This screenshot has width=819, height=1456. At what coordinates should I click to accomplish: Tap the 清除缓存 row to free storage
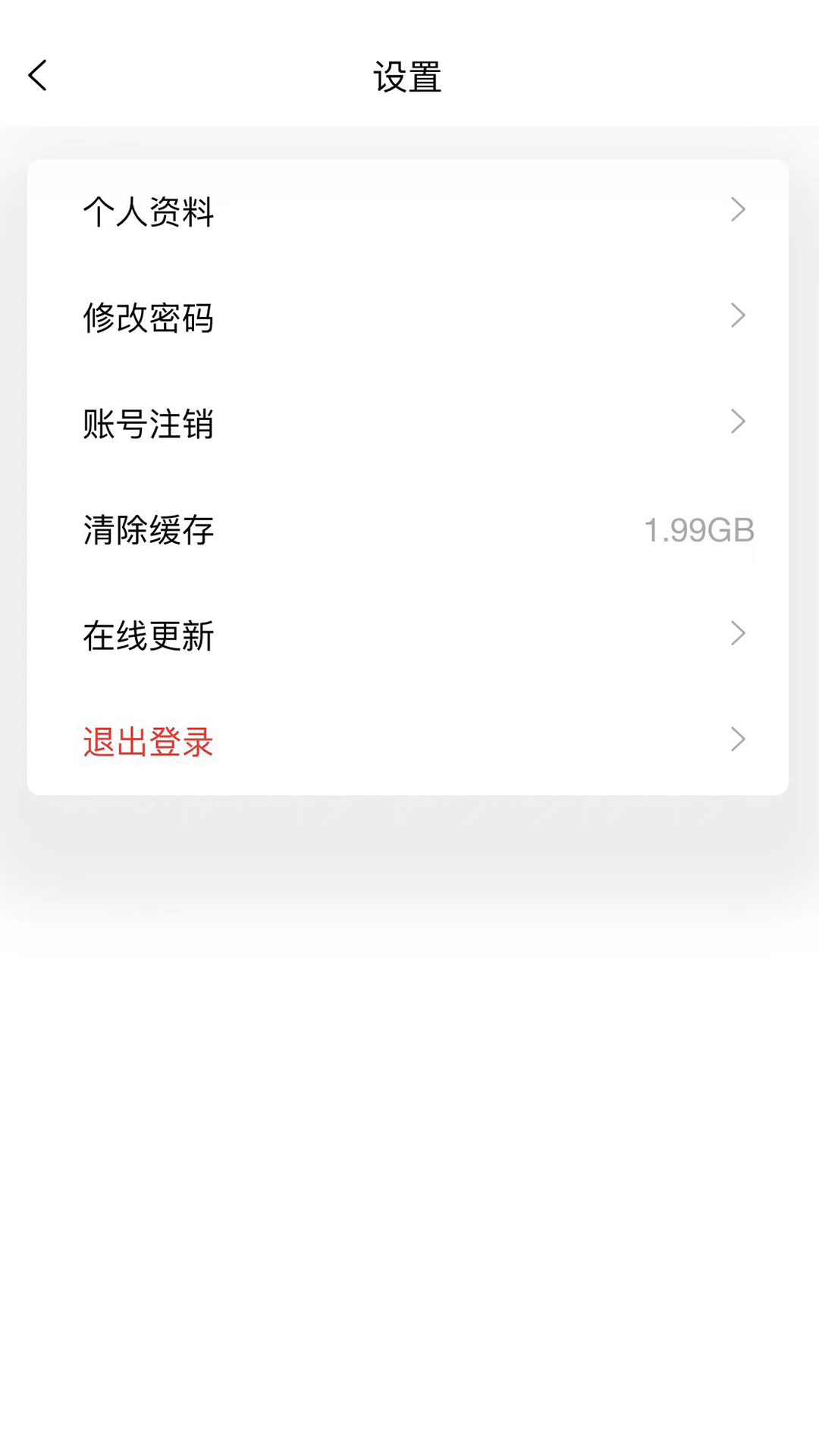409,531
